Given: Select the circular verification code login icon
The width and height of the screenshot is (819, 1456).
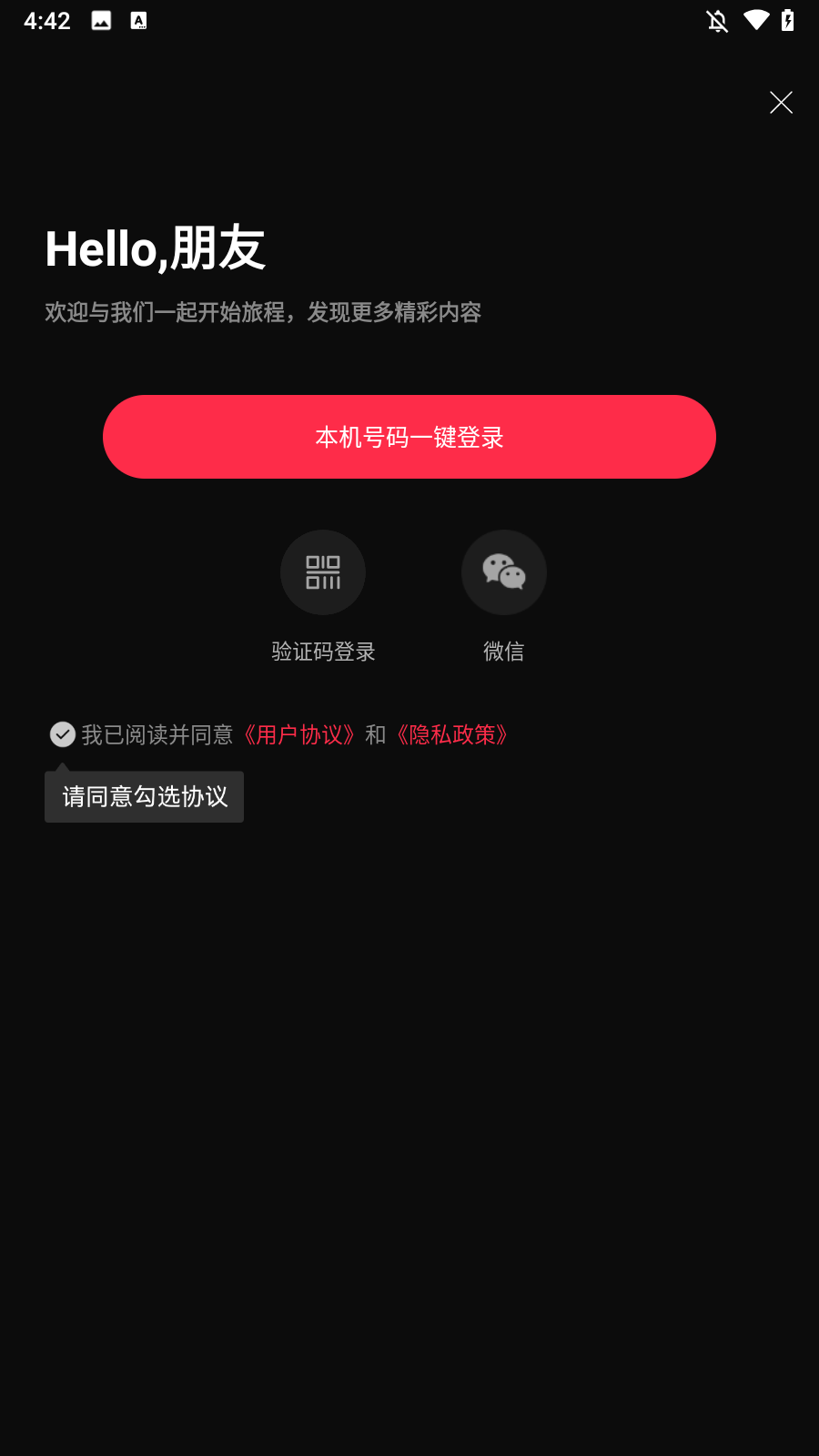Looking at the screenshot, I should point(323,571).
